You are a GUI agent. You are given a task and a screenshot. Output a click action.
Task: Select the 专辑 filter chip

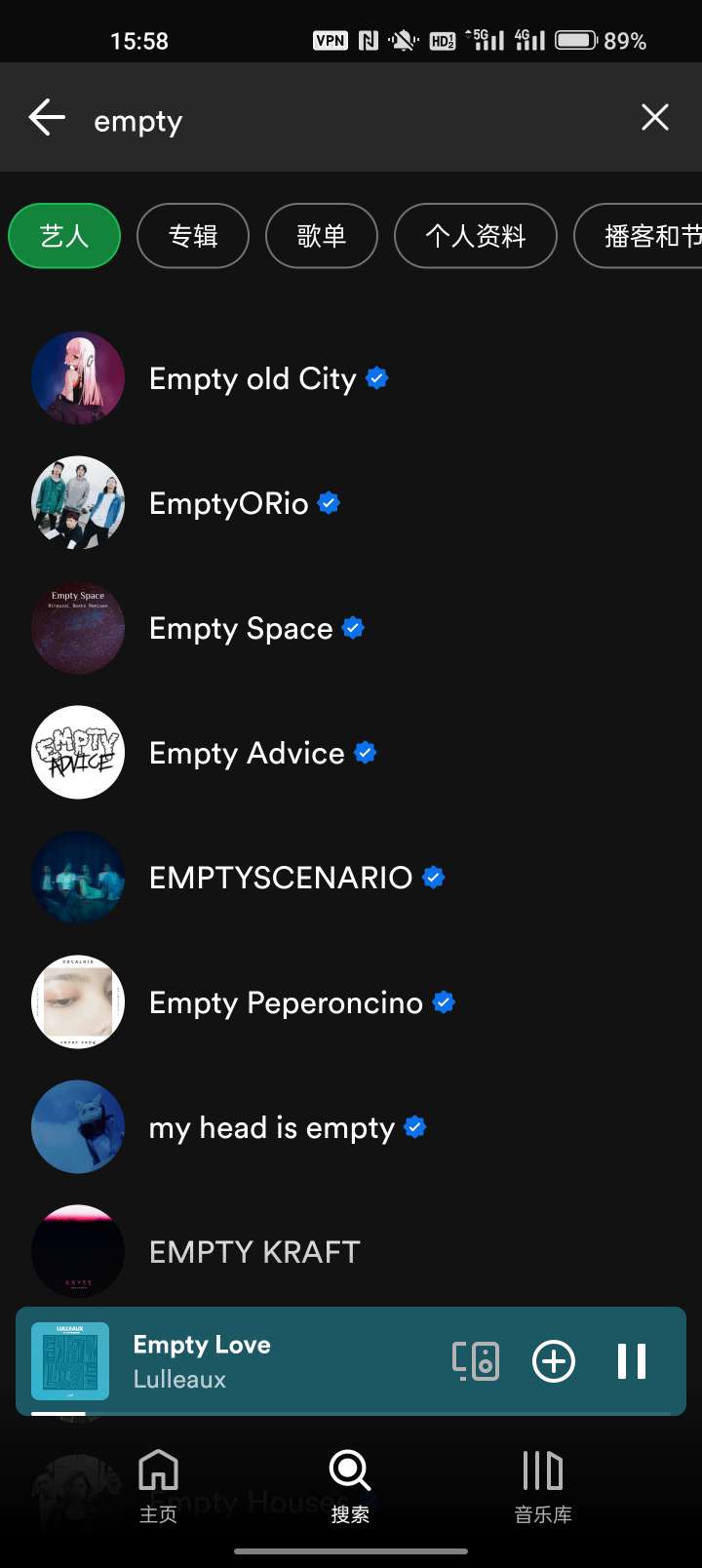point(193,236)
